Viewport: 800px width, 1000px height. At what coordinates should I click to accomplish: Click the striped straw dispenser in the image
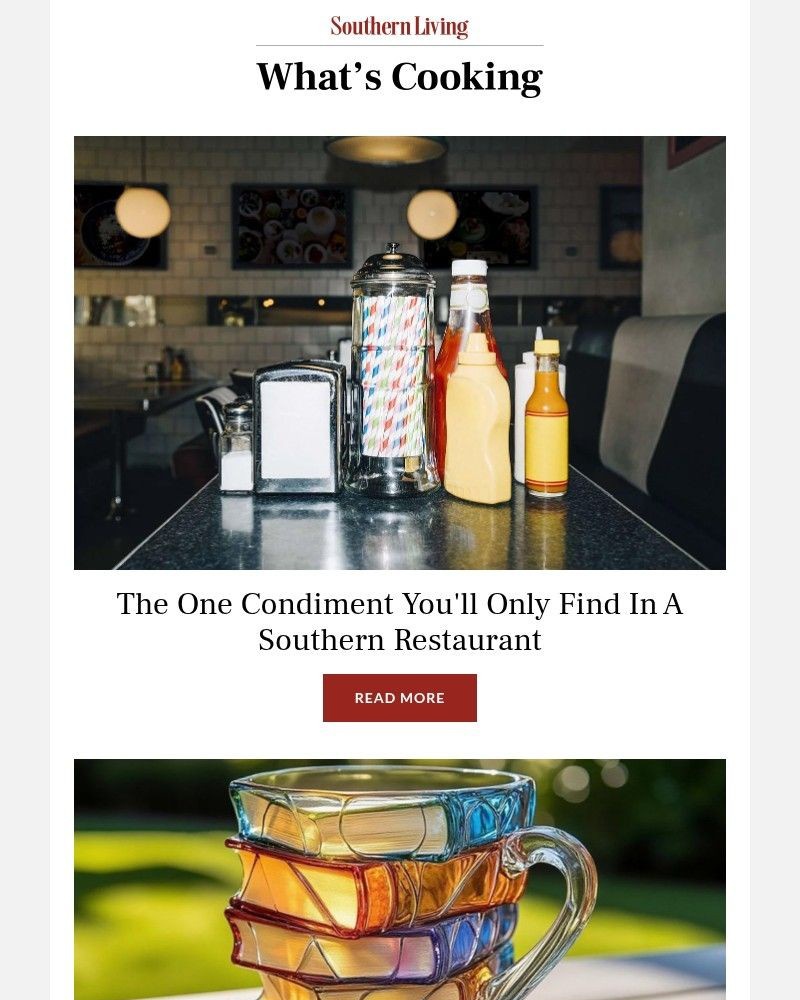tap(388, 370)
